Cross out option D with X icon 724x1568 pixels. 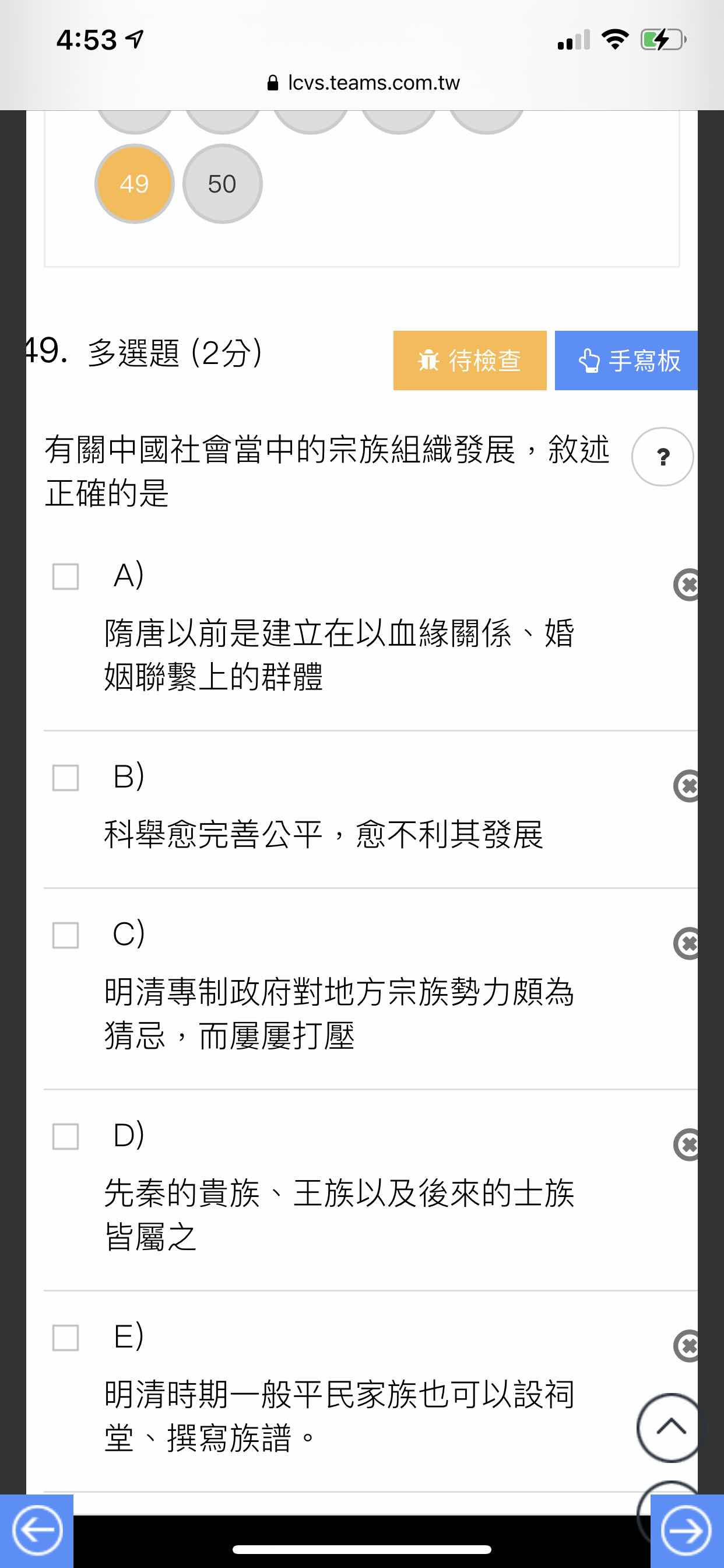pos(686,1145)
